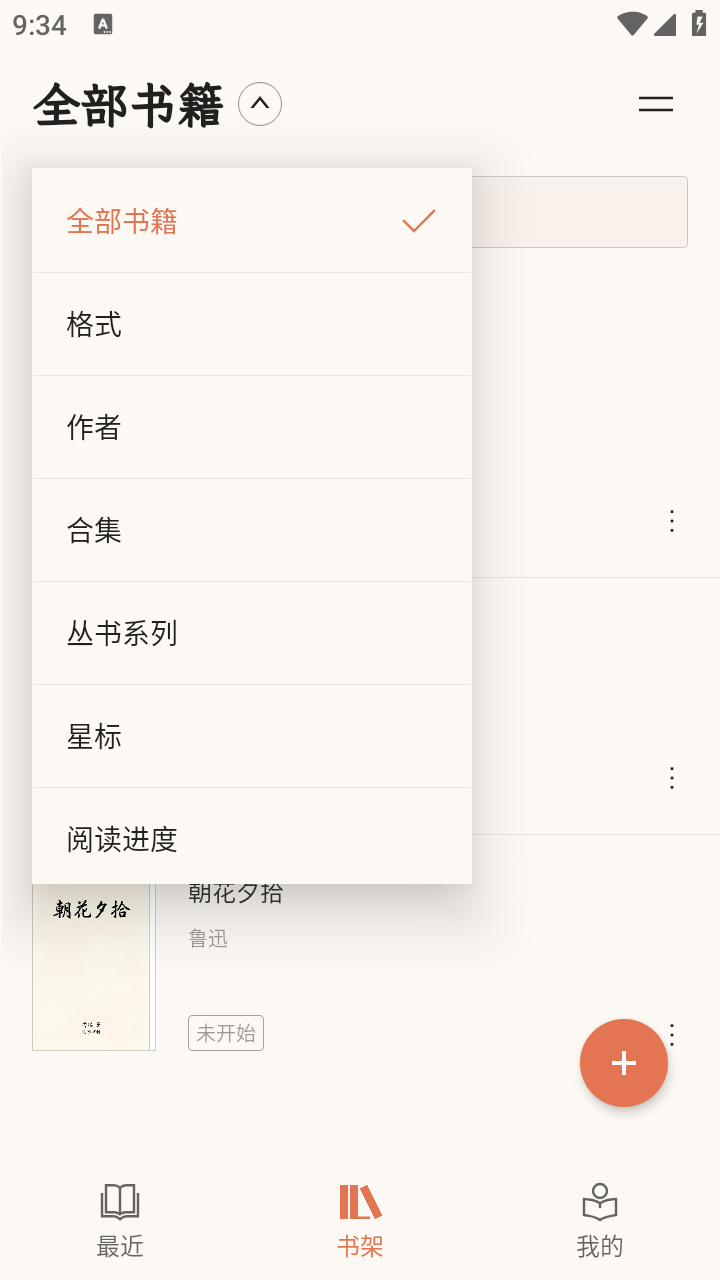This screenshot has width=720, height=1280.
Task: Tap the orange add book button
Action: pos(624,1063)
